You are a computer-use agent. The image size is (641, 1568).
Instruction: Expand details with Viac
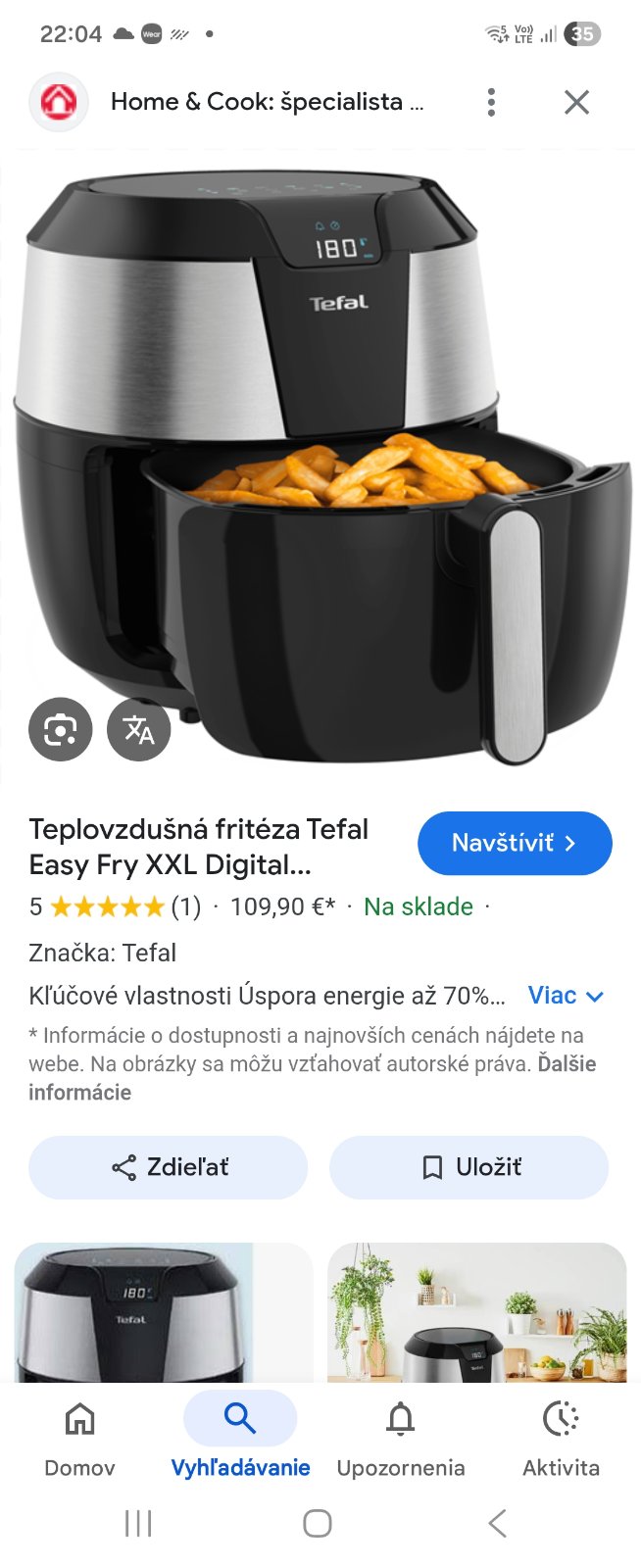click(x=566, y=996)
